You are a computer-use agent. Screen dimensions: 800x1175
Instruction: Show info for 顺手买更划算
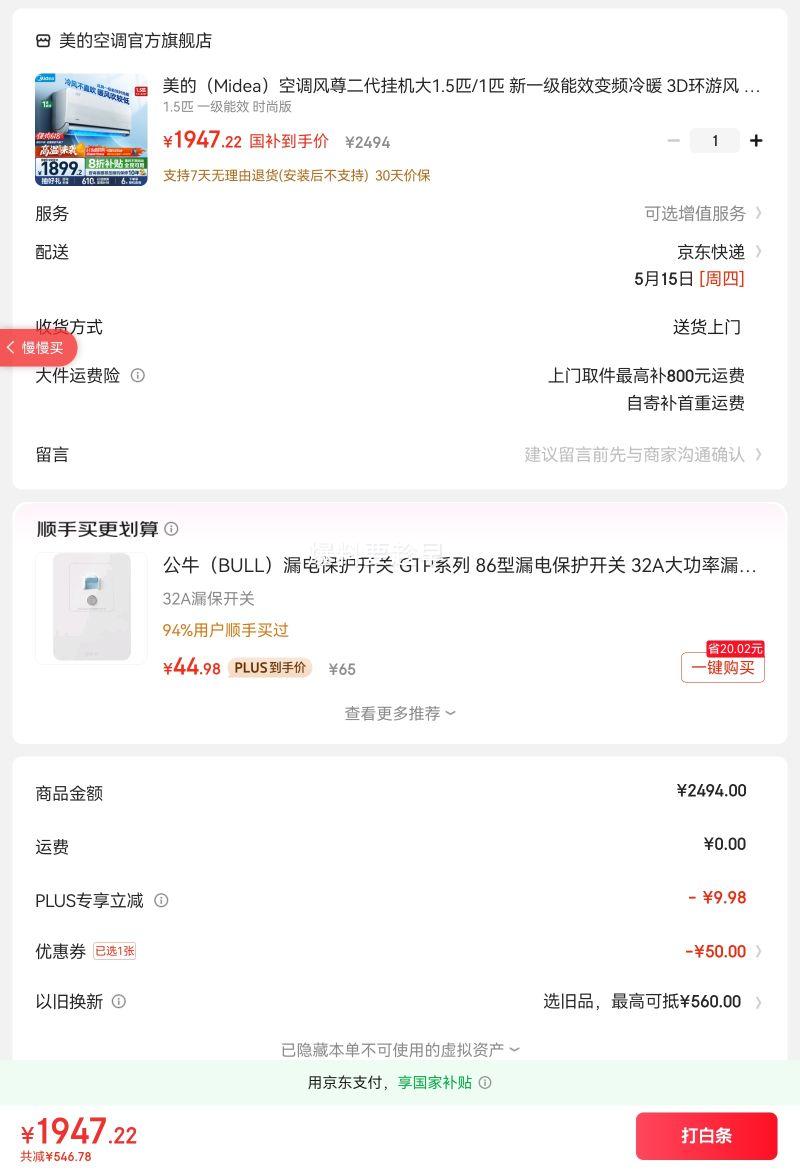coord(172,529)
